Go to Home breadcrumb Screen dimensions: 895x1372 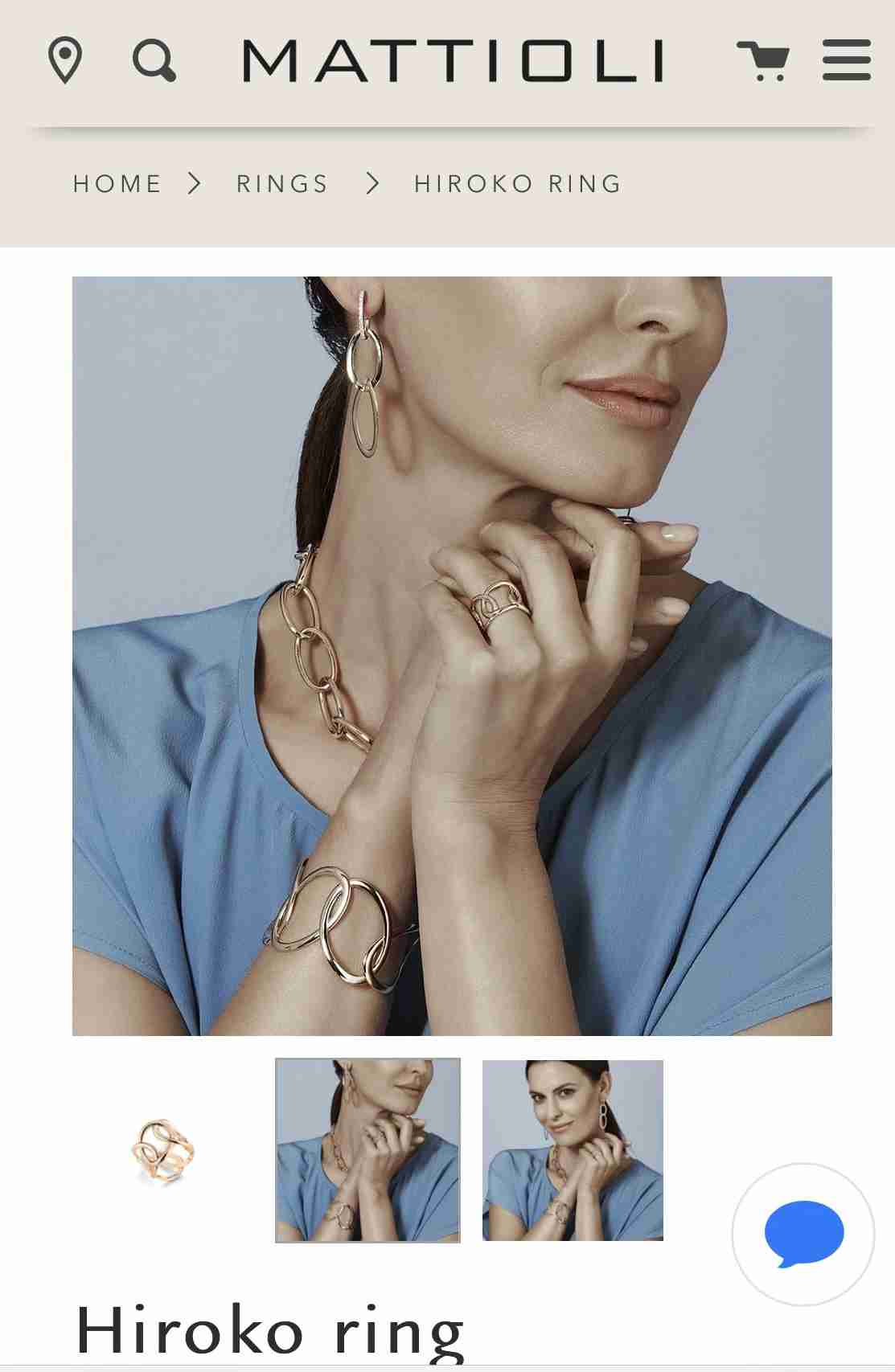pos(117,184)
